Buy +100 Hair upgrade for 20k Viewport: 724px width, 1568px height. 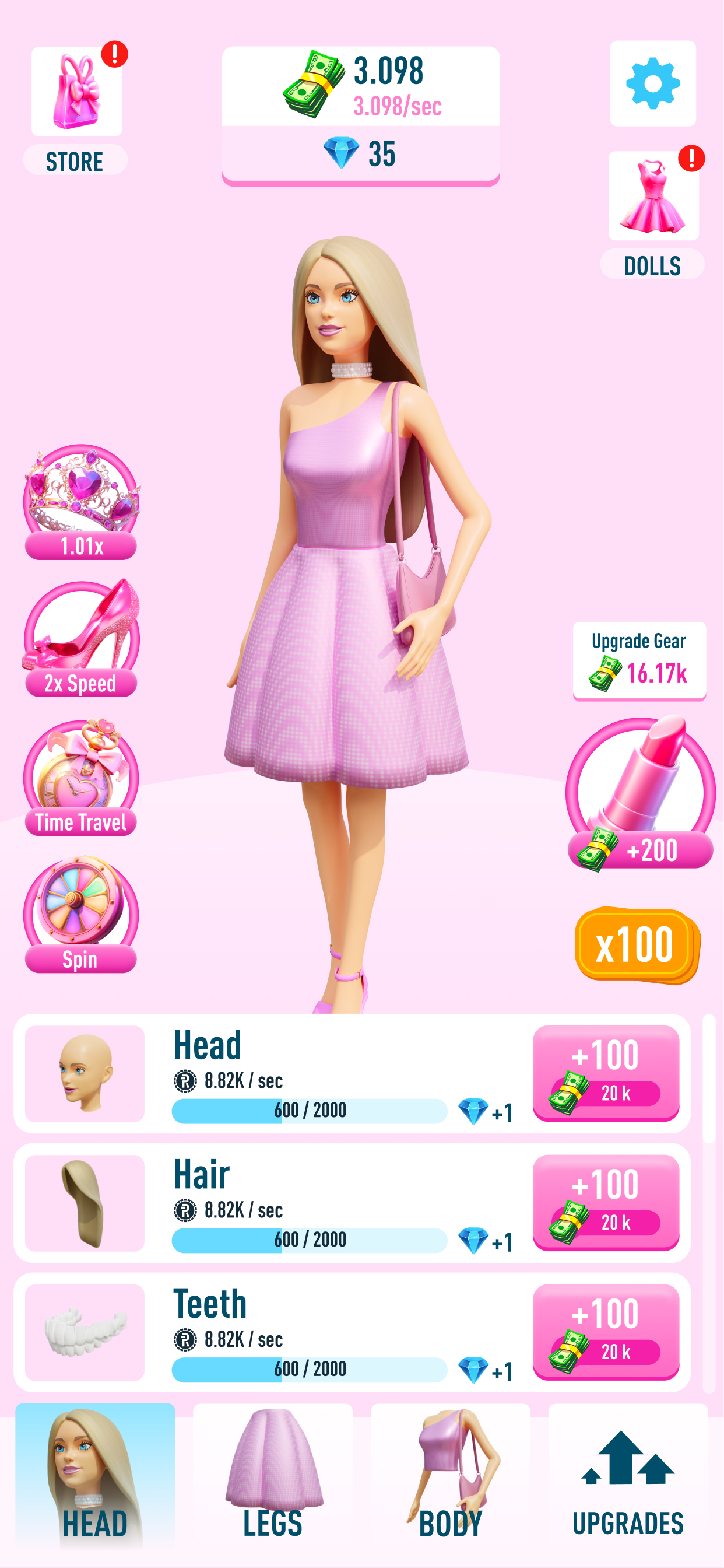tap(605, 1203)
